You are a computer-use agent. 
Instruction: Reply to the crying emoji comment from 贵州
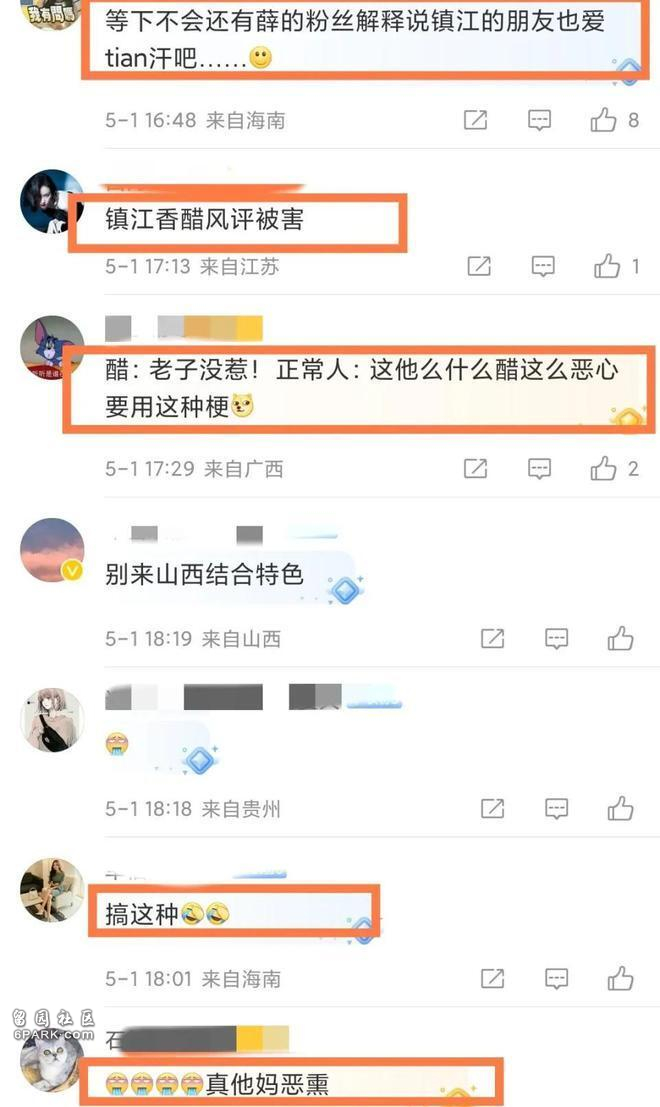point(557,808)
